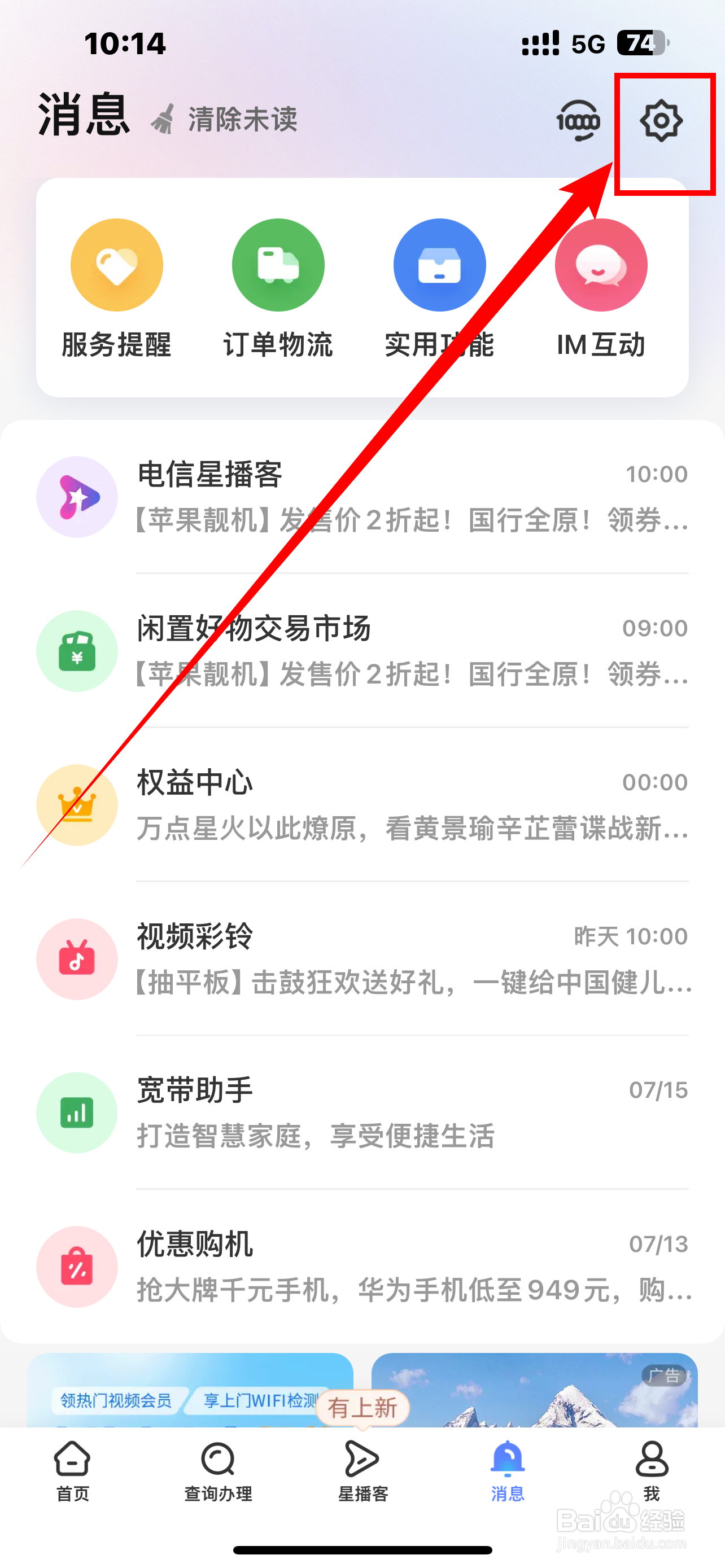Open the settings gear icon
The width and height of the screenshot is (725, 1568).
pyautogui.click(x=662, y=121)
